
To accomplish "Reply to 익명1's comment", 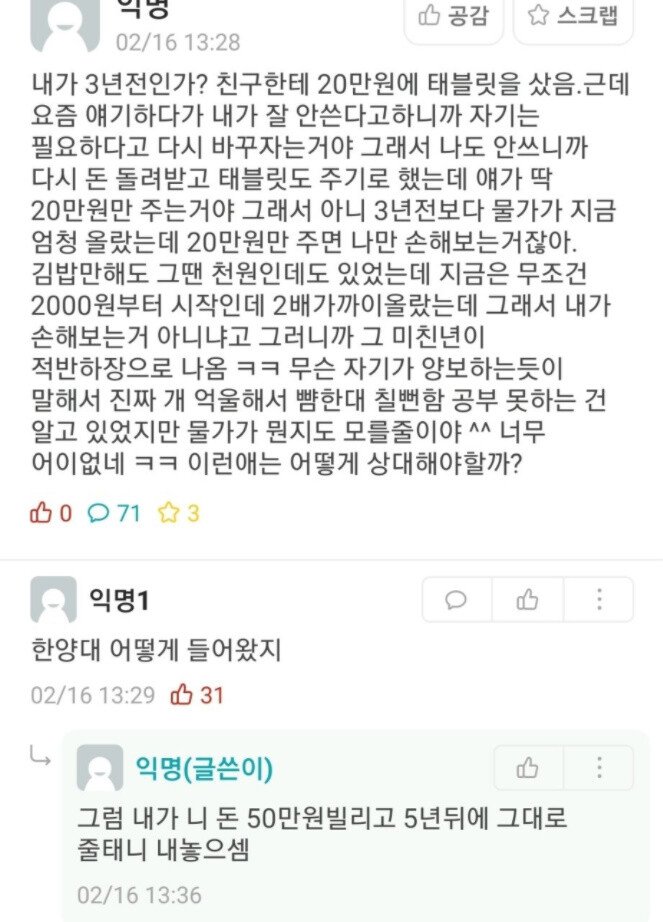I will (x=457, y=600).
